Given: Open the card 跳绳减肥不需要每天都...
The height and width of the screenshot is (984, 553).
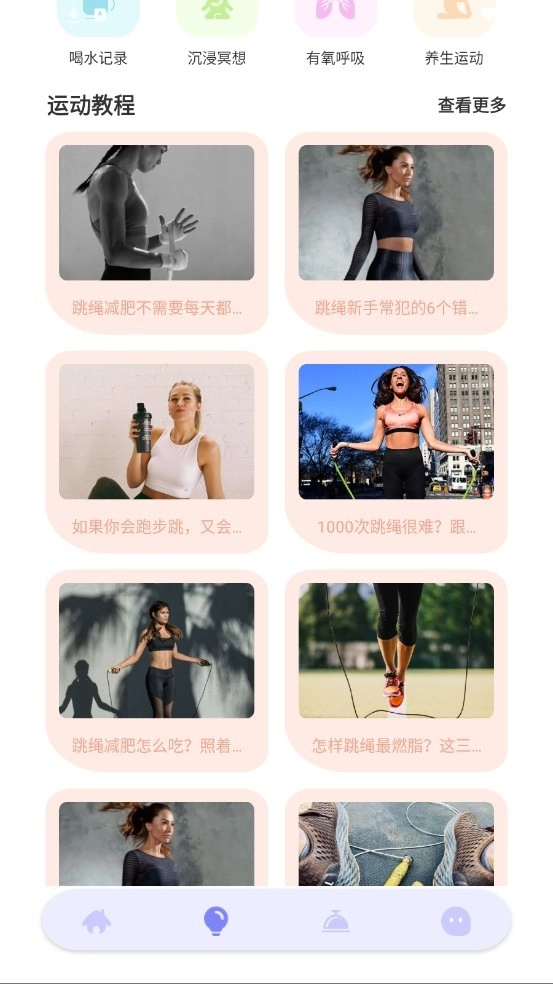Looking at the screenshot, I should point(157,233).
